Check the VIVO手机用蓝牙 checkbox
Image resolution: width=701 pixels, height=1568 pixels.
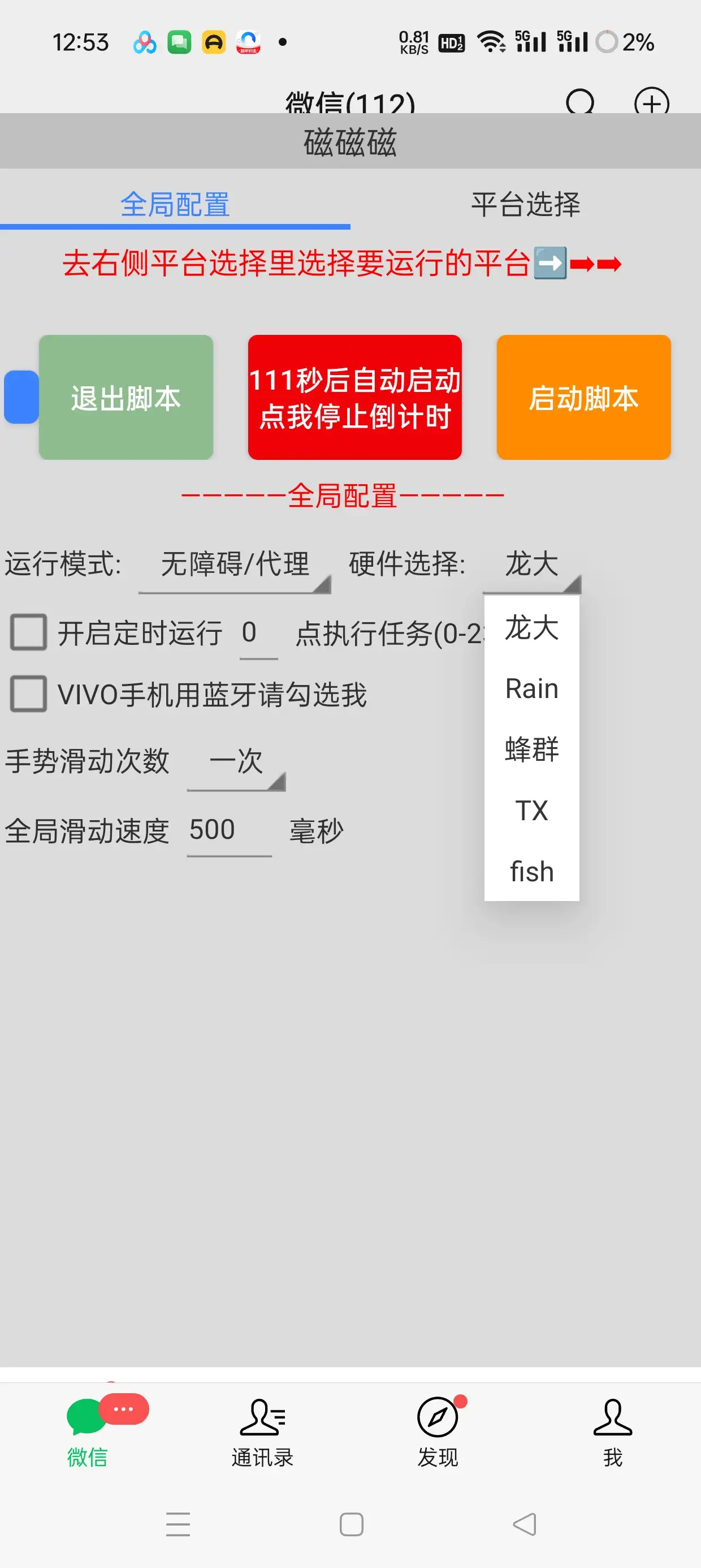pos(29,693)
